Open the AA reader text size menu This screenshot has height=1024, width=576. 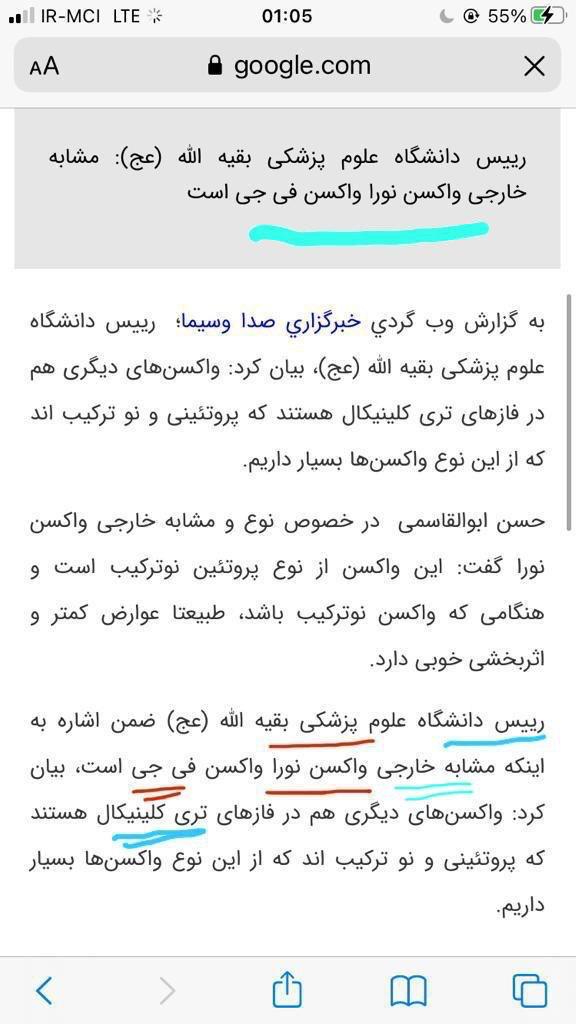pyautogui.click(x=44, y=65)
